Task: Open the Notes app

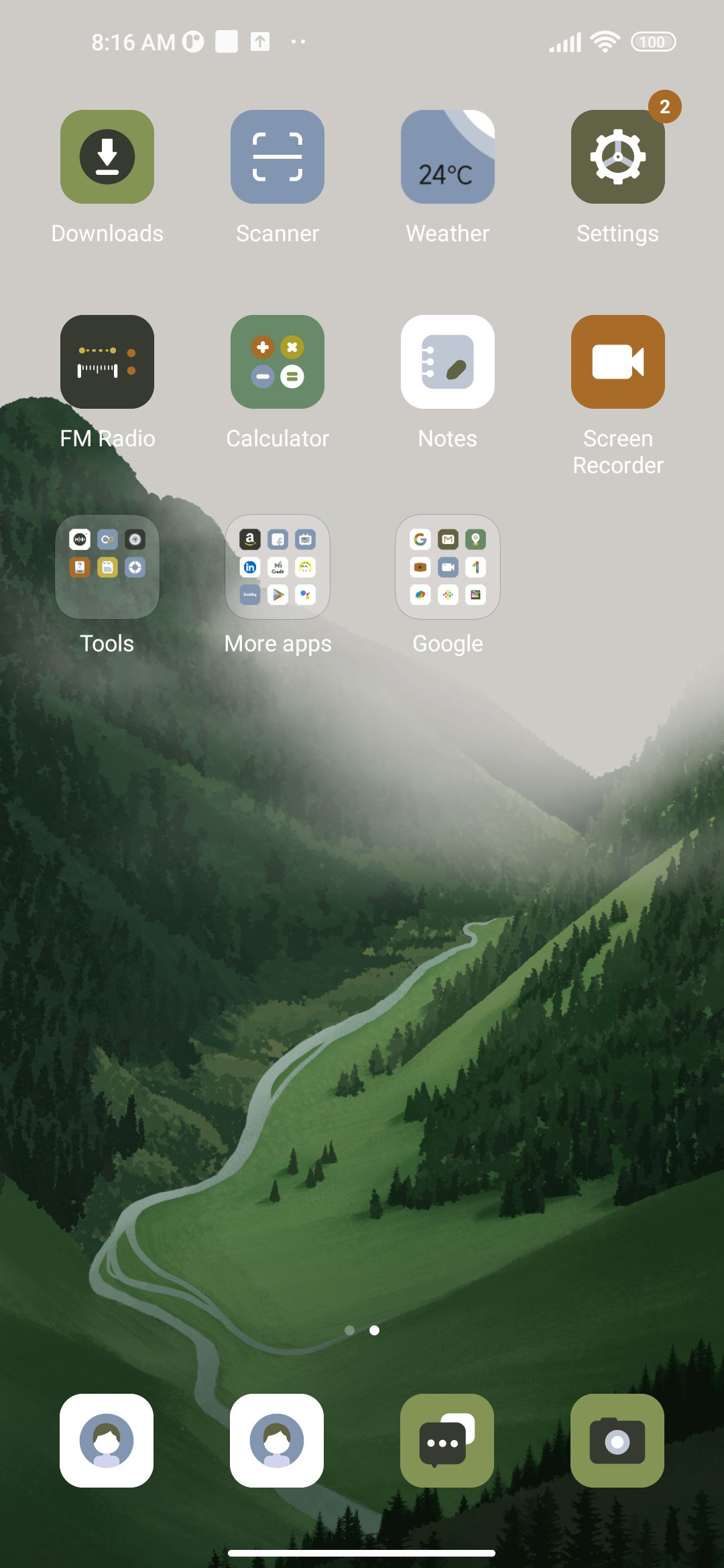Action: tap(448, 362)
